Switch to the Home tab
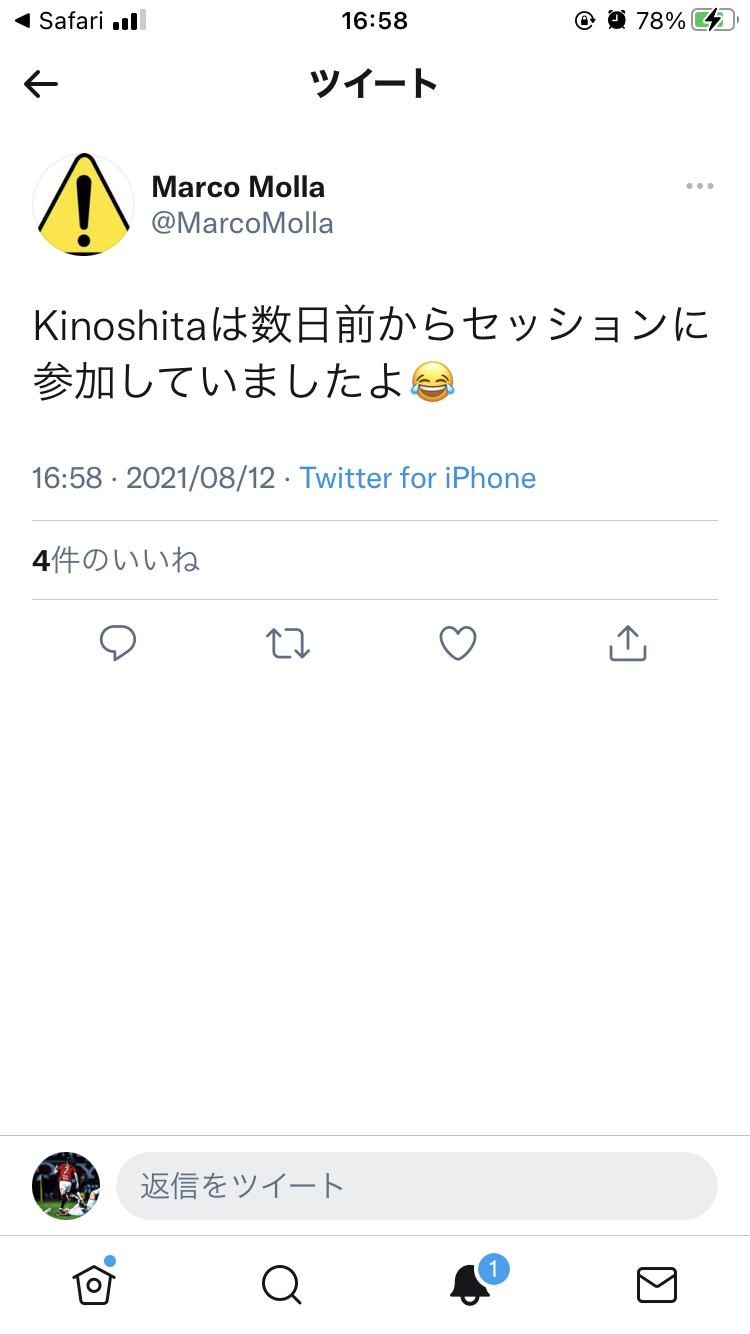The width and height of the screenshot is (750, 1334). [93, 1284]
